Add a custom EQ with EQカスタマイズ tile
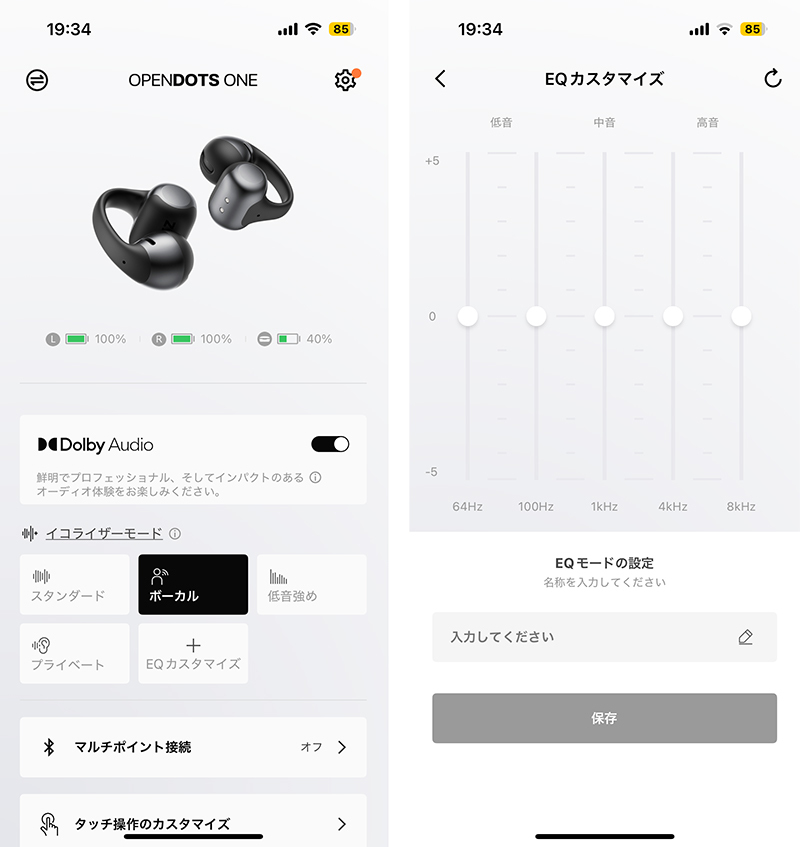The height and width of the screenshot is (847, 800). point(193,653)
